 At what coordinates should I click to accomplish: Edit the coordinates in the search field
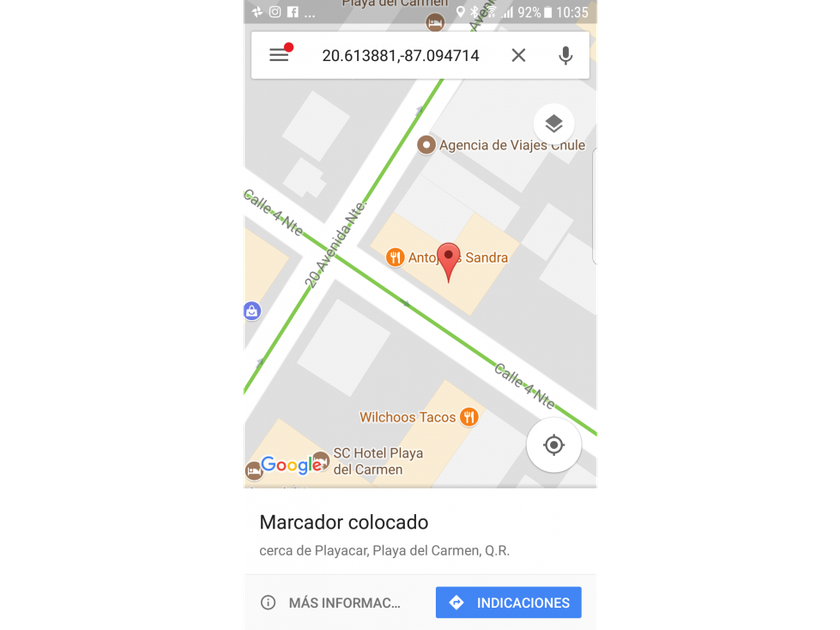pos(400,56)
